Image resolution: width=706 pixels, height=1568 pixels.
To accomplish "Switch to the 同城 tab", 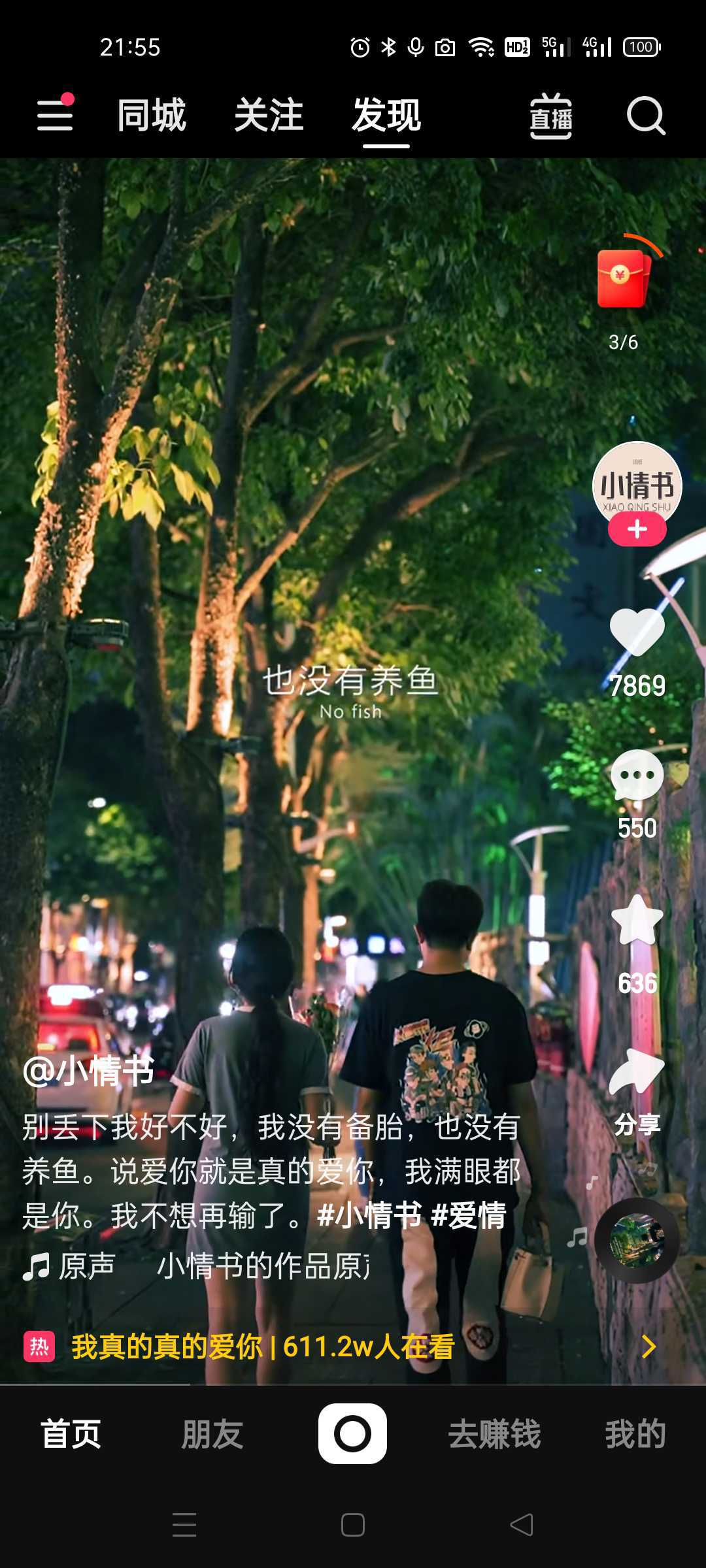I will [x=152, y=116].
